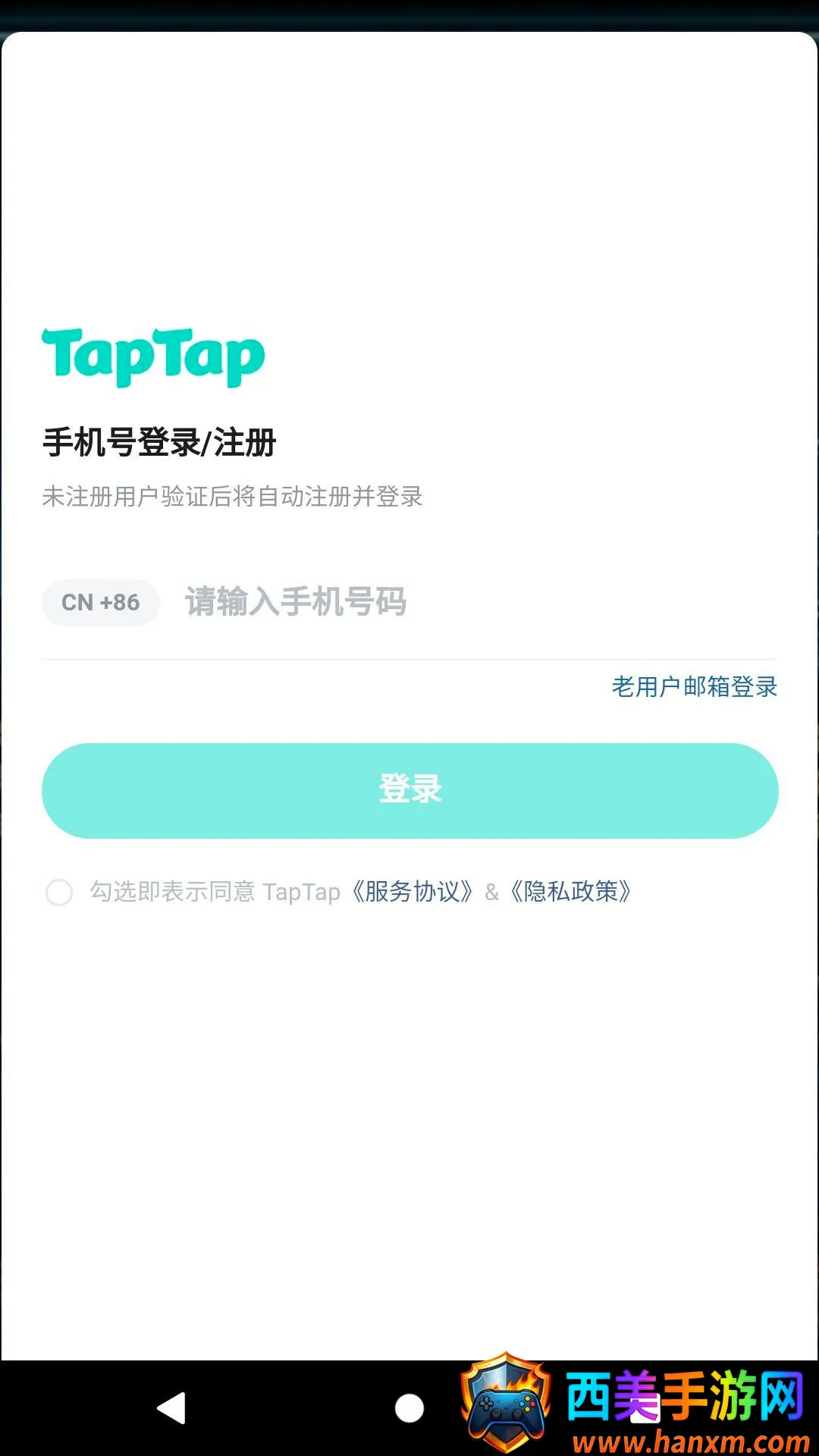Open the 《隐私政策》 privacy policy link
819x1456 pixels.
coord(571,892)
